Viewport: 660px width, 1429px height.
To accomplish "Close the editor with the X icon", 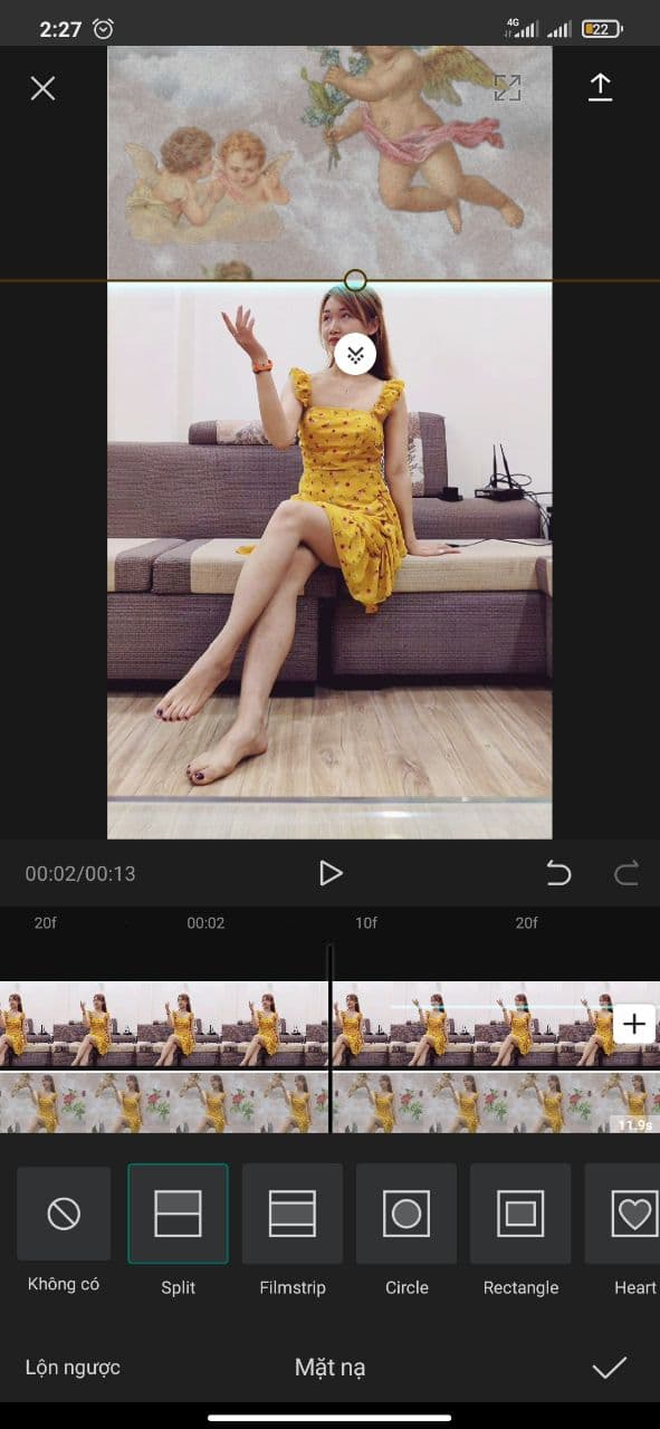I will point(43,89).
